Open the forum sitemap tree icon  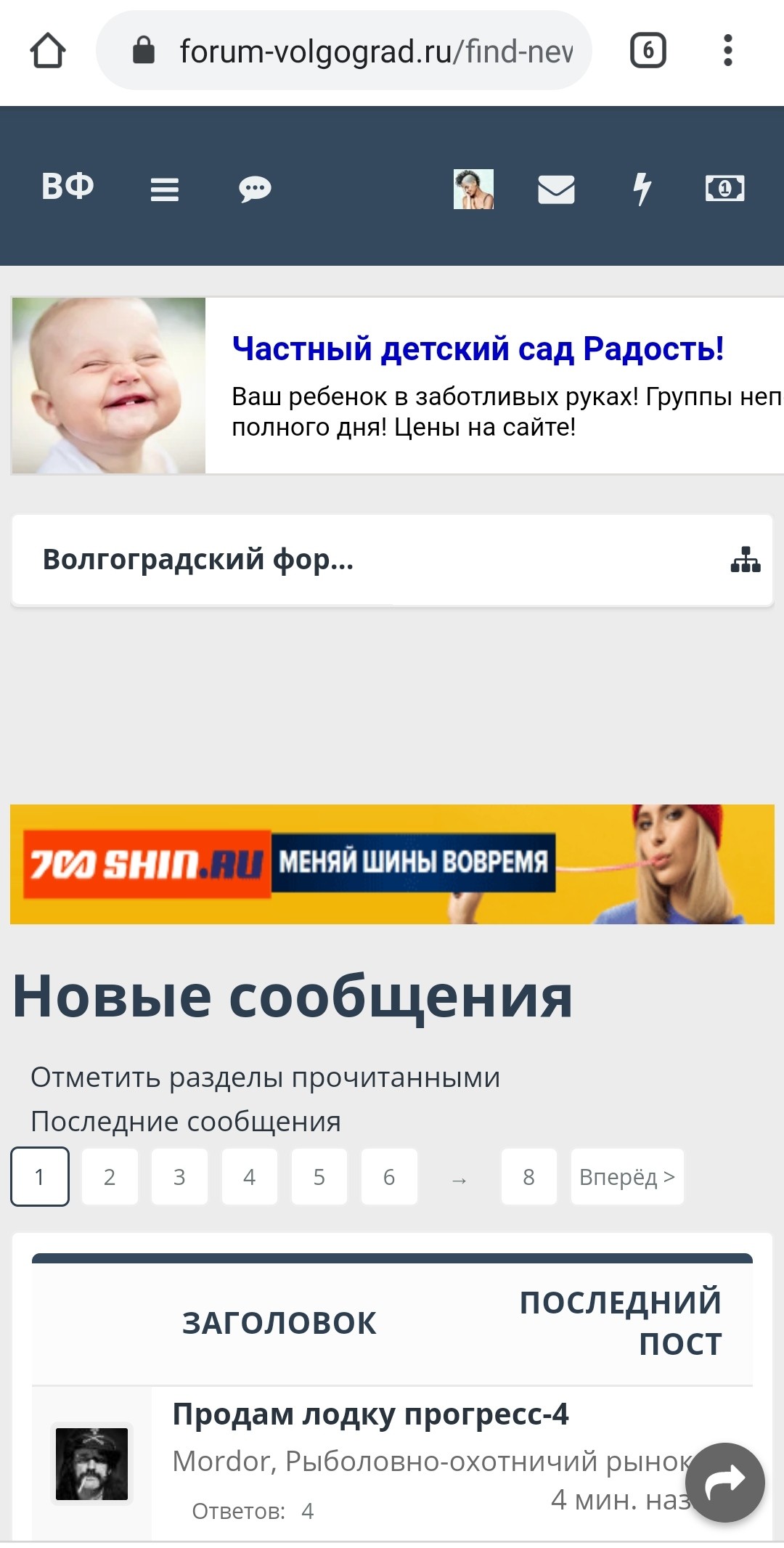point(745,560)
